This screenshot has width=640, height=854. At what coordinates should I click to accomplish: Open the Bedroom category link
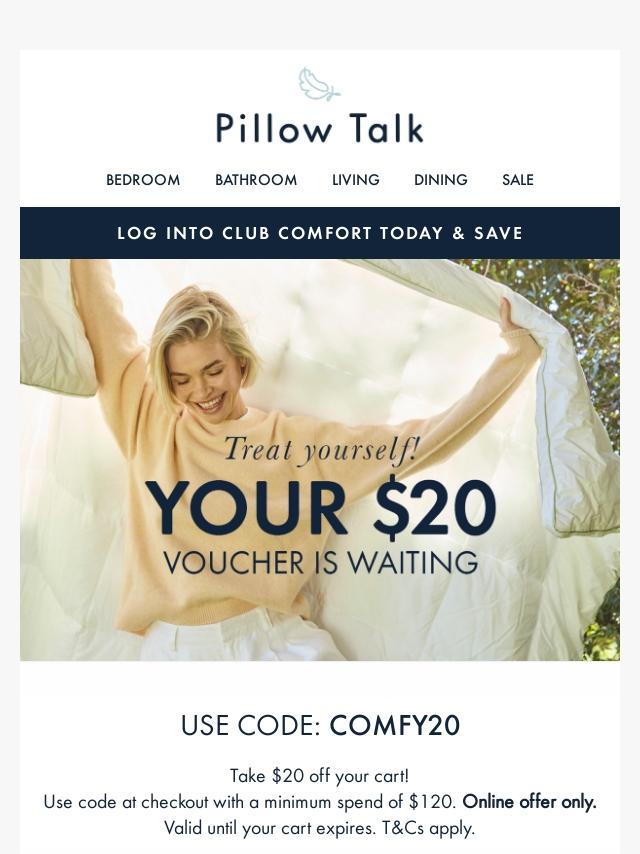[143, 180]
